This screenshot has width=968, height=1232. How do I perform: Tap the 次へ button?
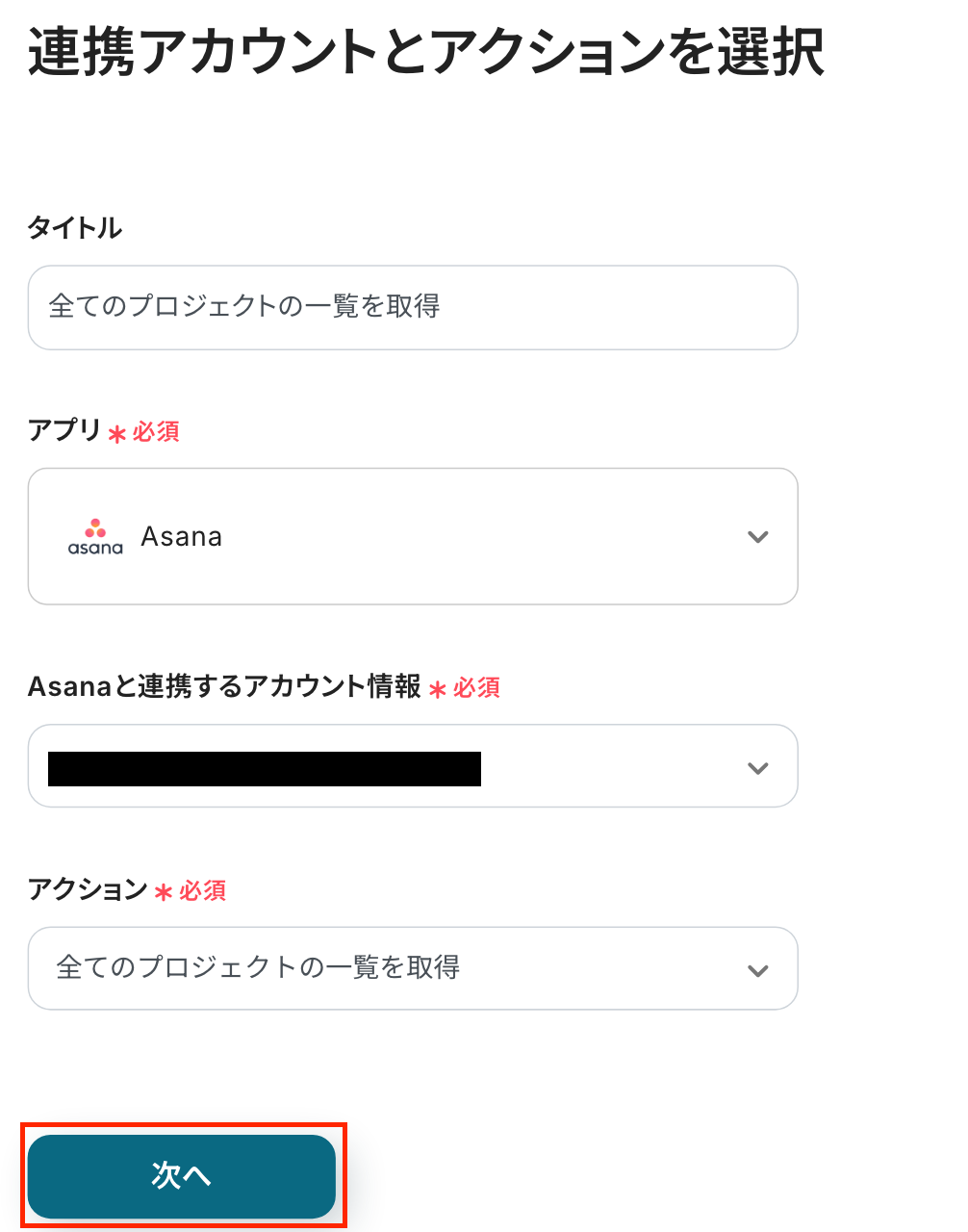(x=181, y=1176)
